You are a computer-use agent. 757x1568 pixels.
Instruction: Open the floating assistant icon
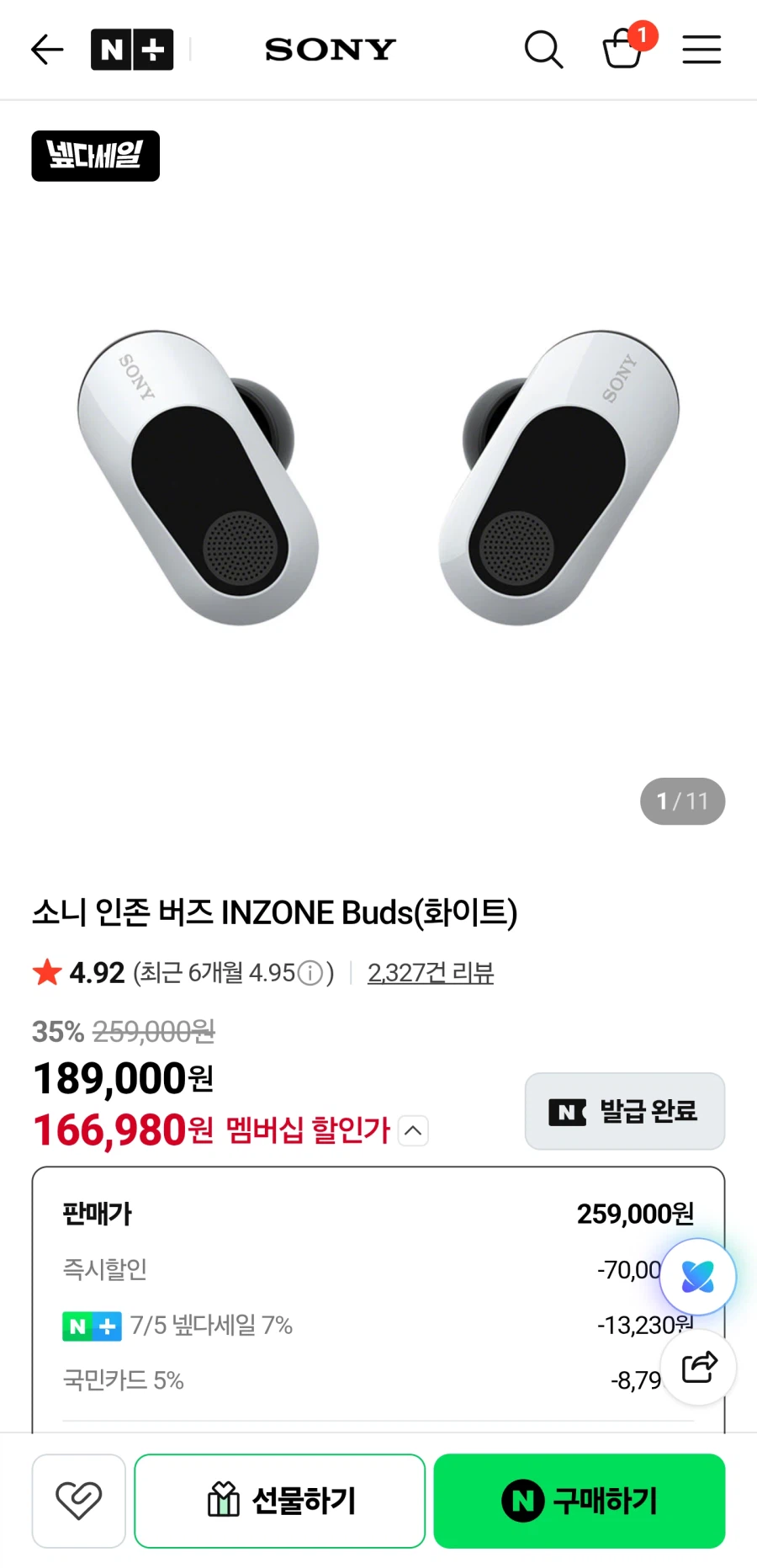(x=698, y=1277)
